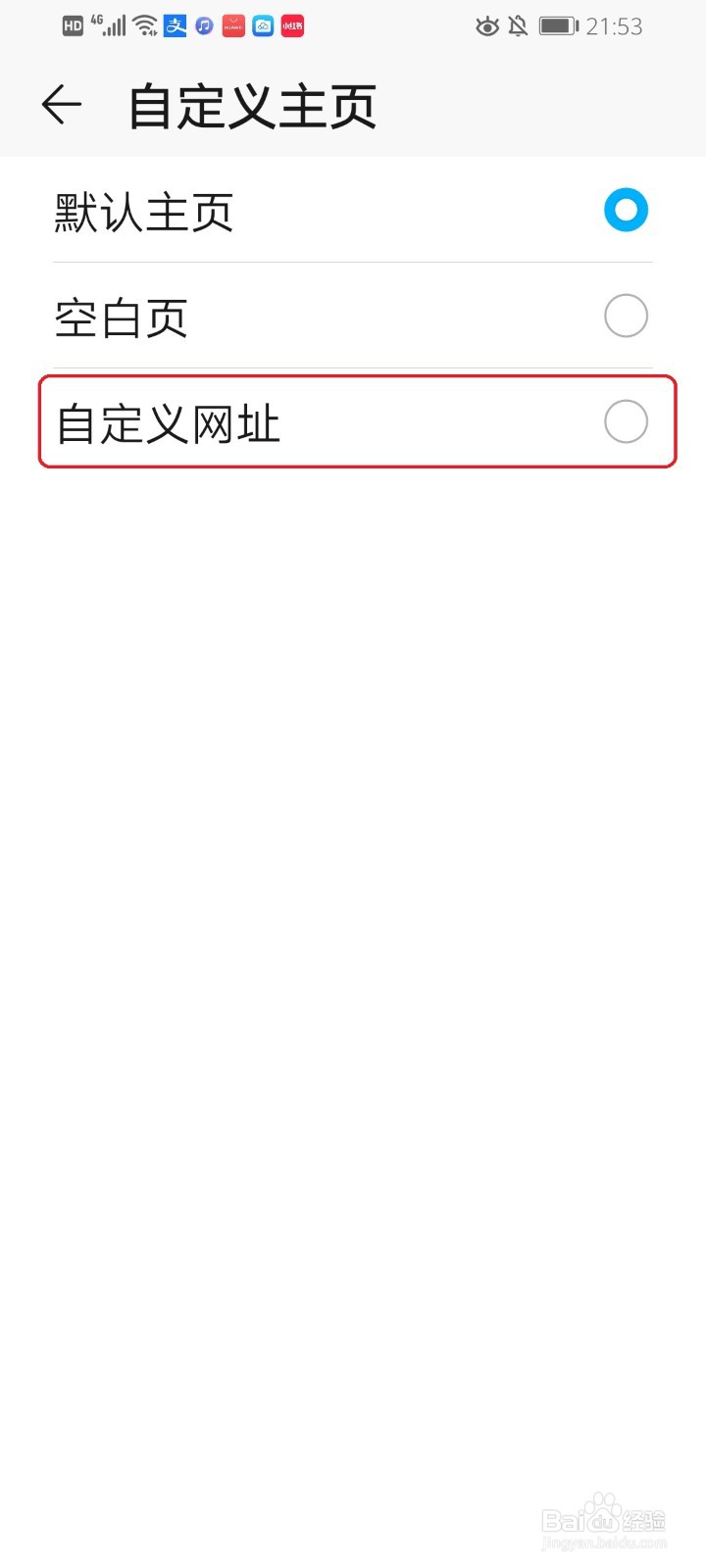Select the 空白页 radio button
Screen dimensions: 706x1568
pyautogui.click(x=627, y=316)
